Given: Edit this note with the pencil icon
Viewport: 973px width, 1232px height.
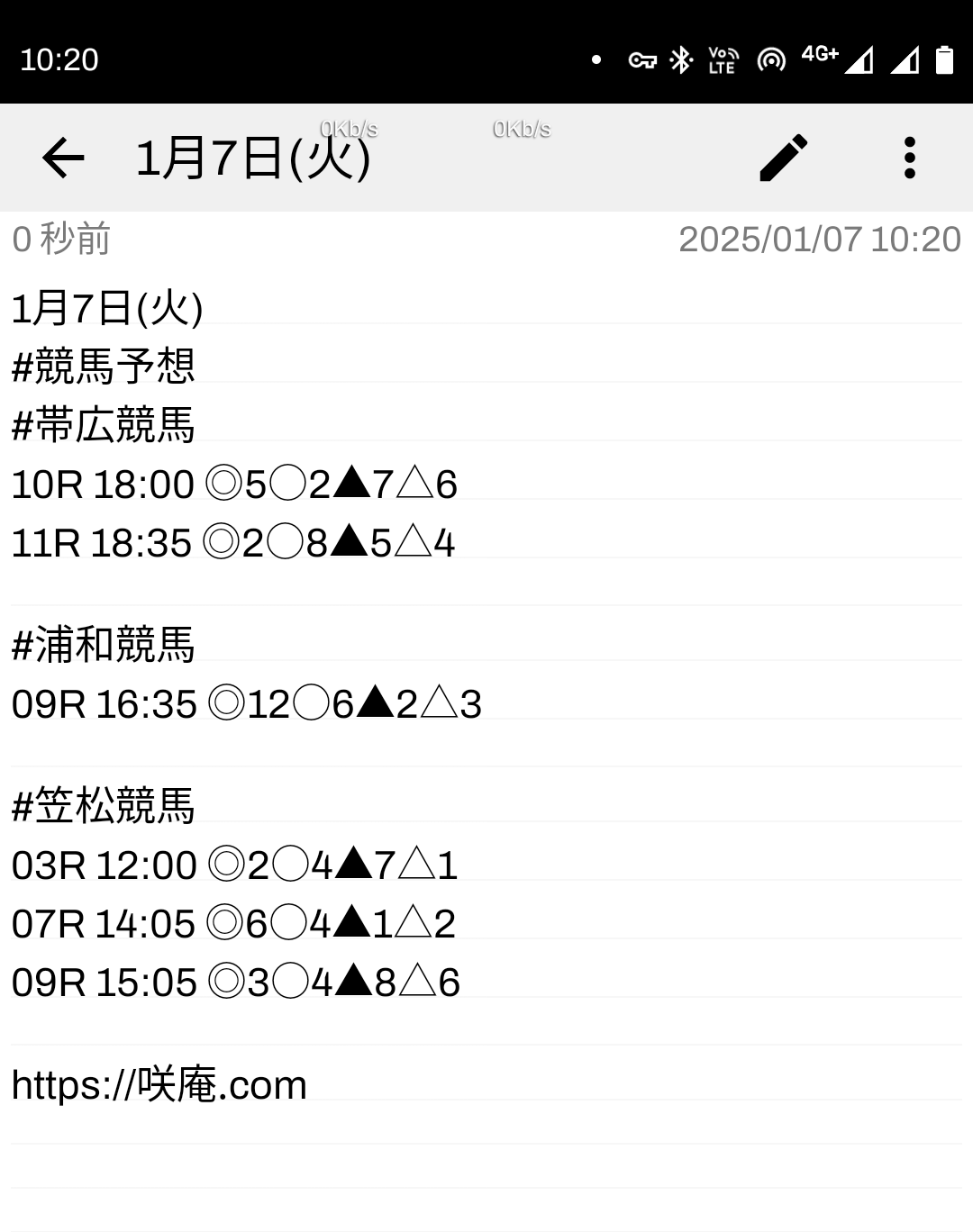Looking at the screenshot, I should 784,158.
